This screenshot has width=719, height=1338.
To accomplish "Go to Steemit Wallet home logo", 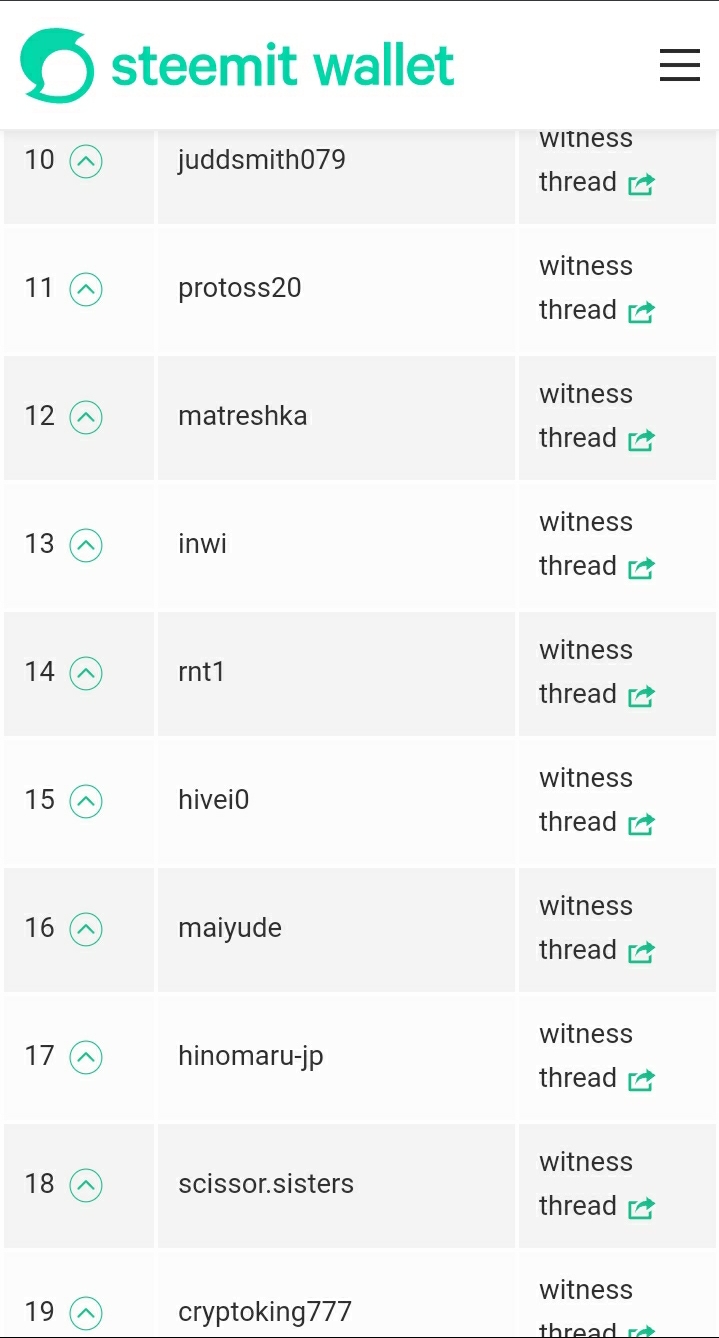I will click(237, 65).
